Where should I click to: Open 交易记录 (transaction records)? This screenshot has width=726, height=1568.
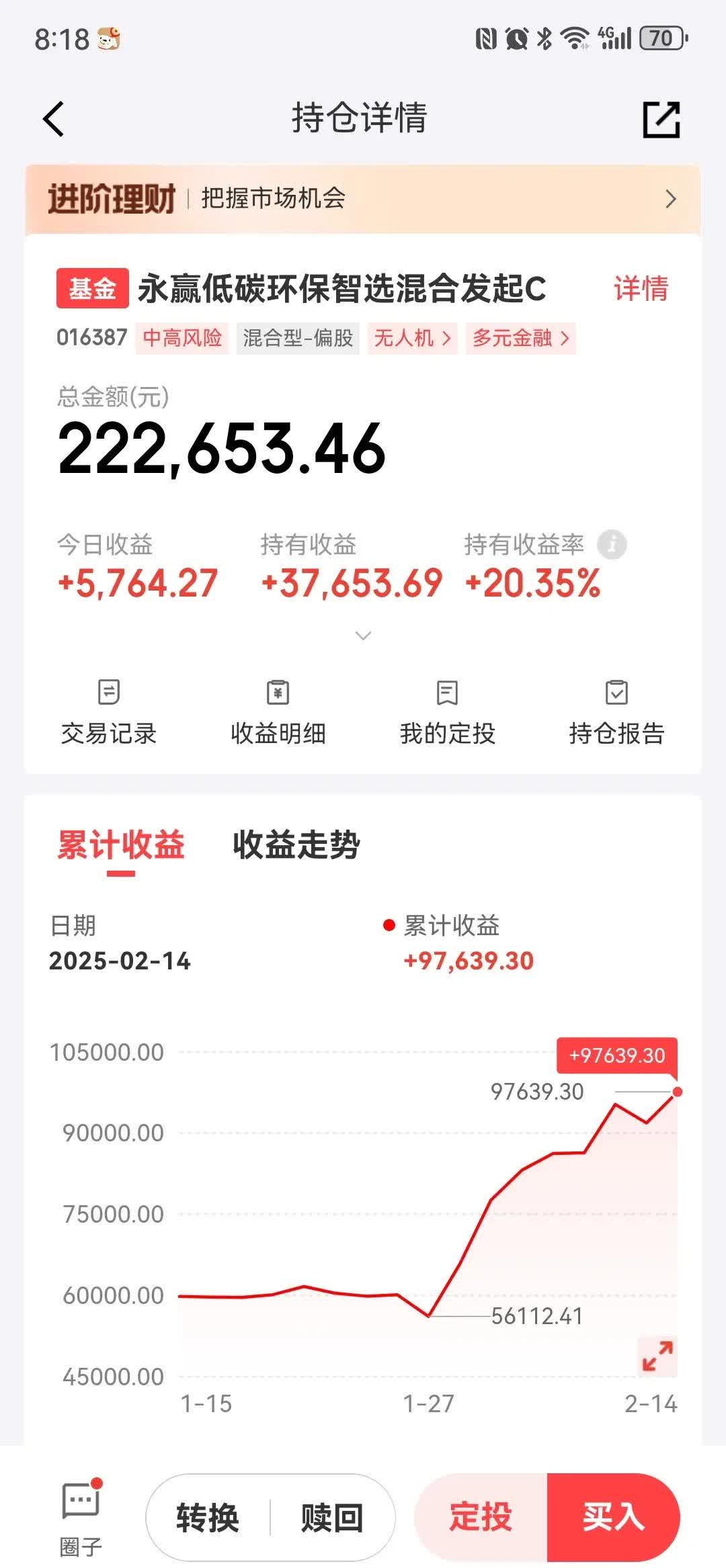(x=110, y=713)
